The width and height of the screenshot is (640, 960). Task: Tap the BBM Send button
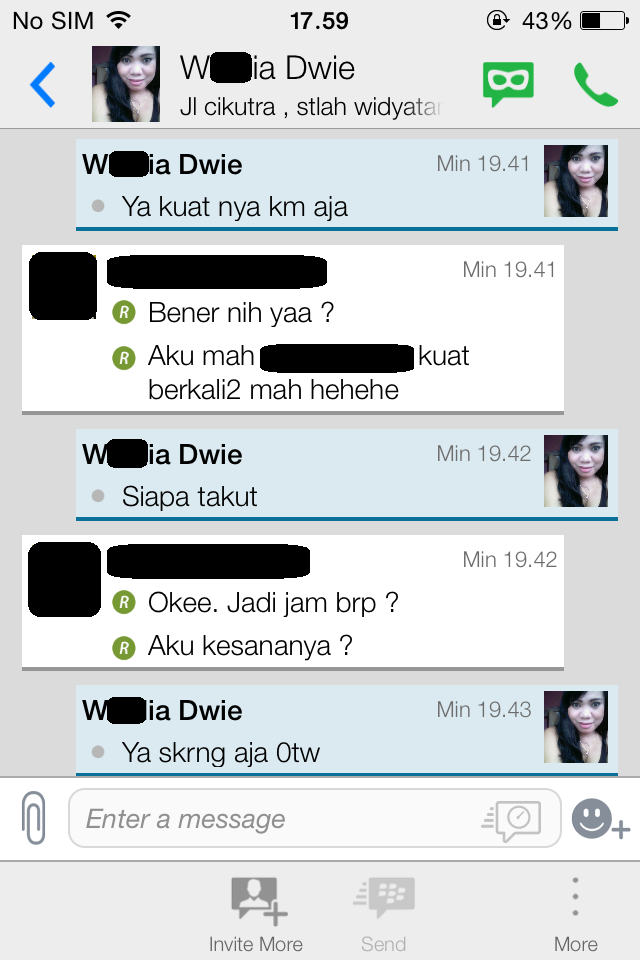tap(384, 914)
